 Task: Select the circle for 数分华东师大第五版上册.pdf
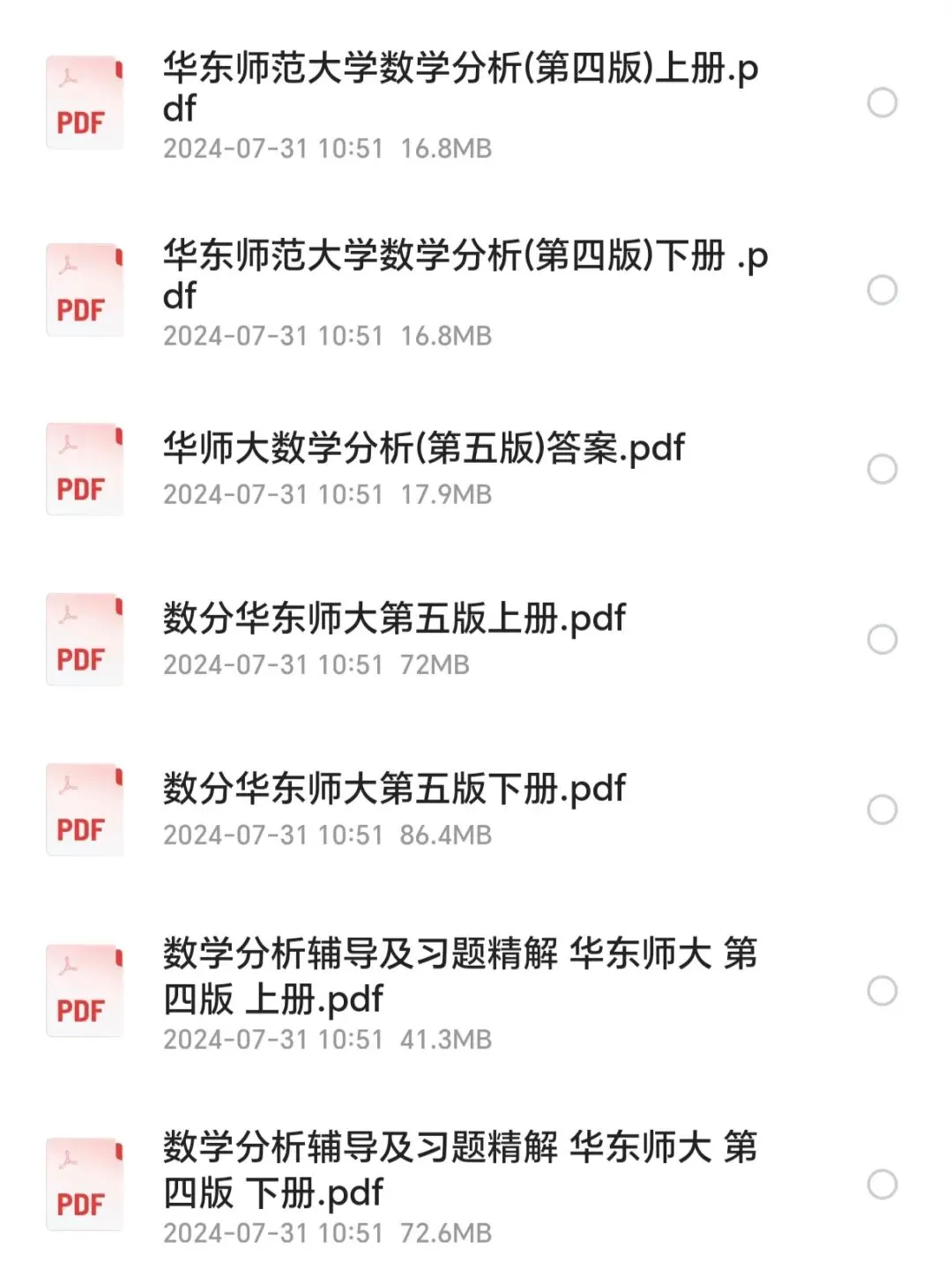coord(881,639)
